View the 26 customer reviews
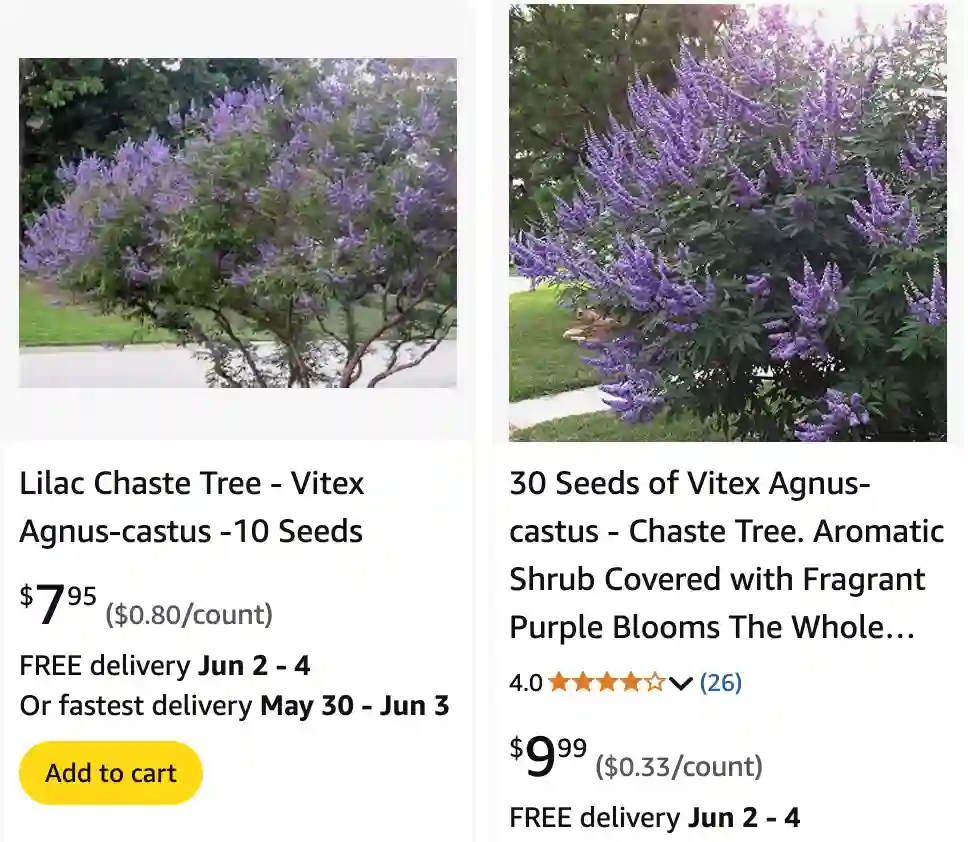The height and width of the screenshot is (842, 968). pyautogui.click(x=720, y=683)
